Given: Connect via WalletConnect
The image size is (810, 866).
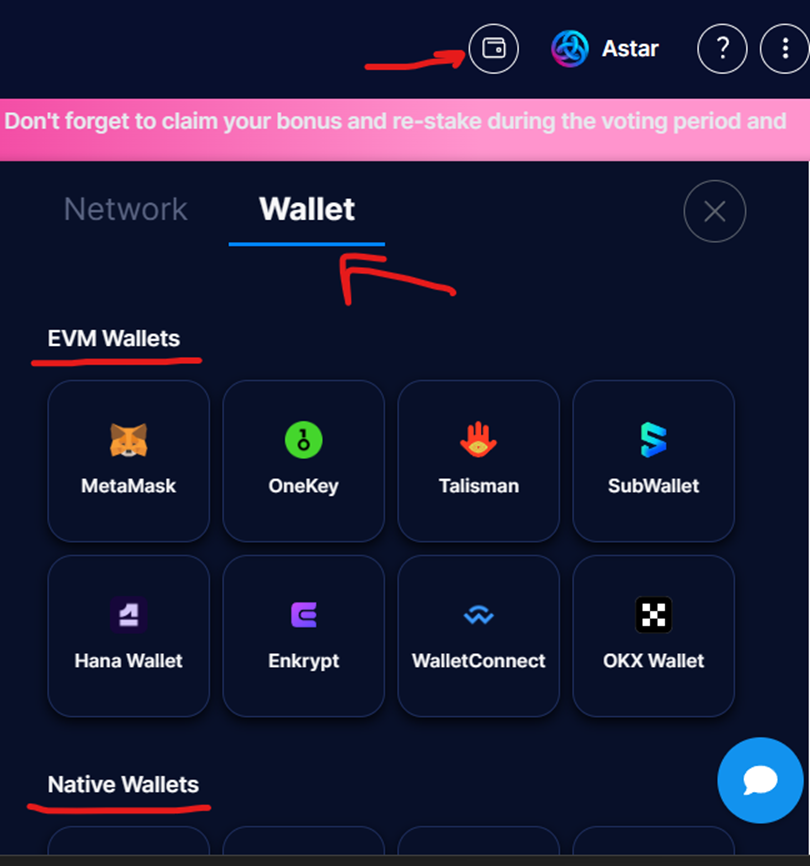Looking at the screenshot, I should tap(478, 635).
